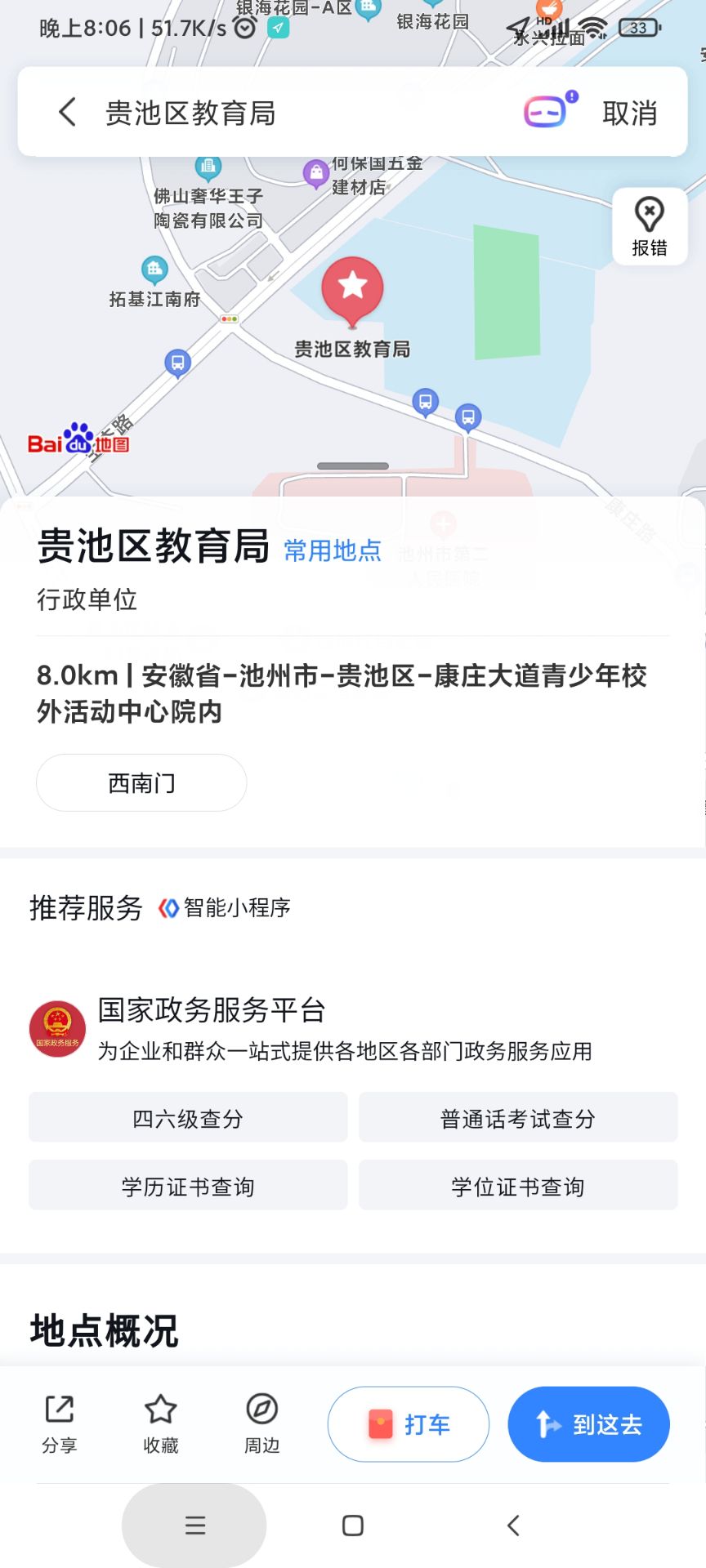Open the 国家政务服务平台 mini program
Screen dimensions: 706x1568
point(212,1011)
